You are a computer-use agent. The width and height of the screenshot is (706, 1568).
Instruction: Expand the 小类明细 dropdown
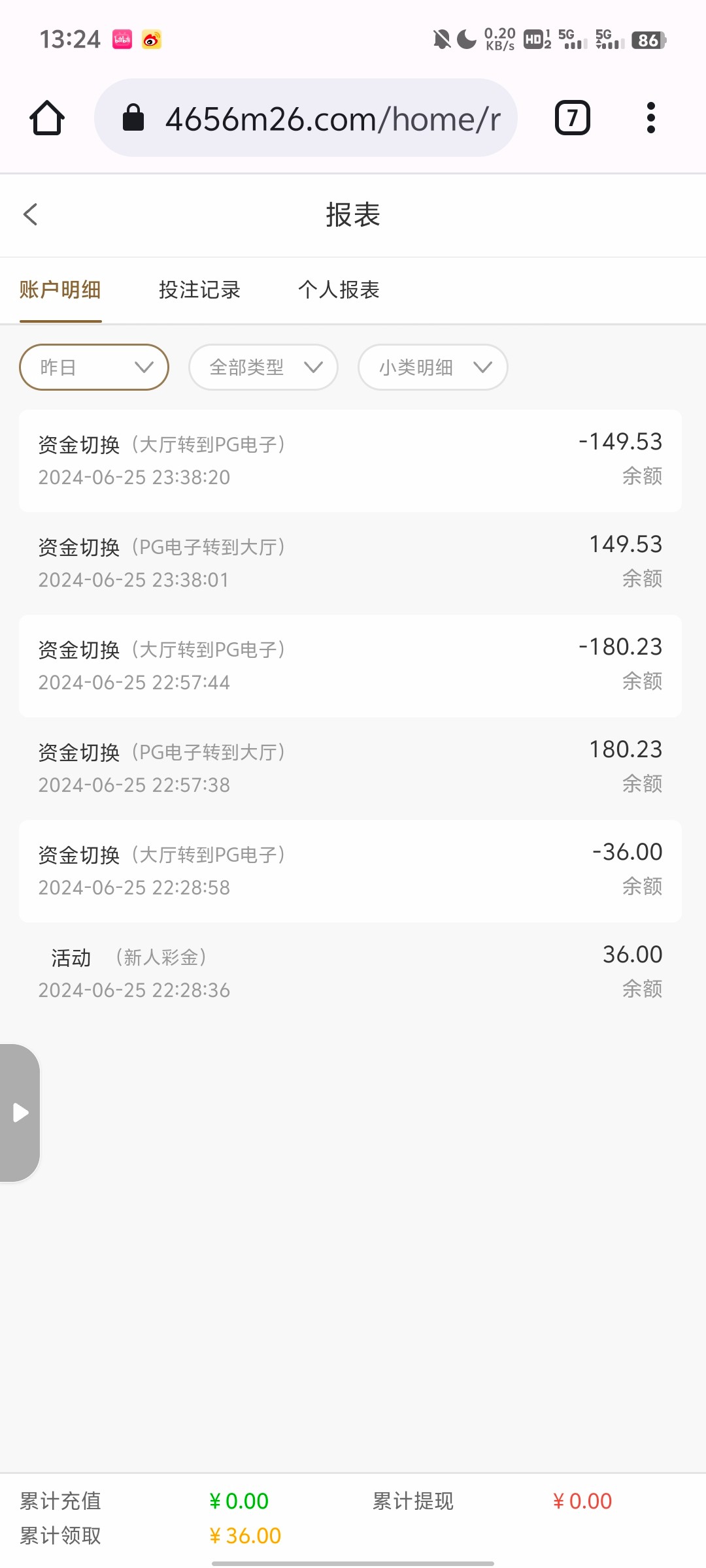click(x=433, y=367)
